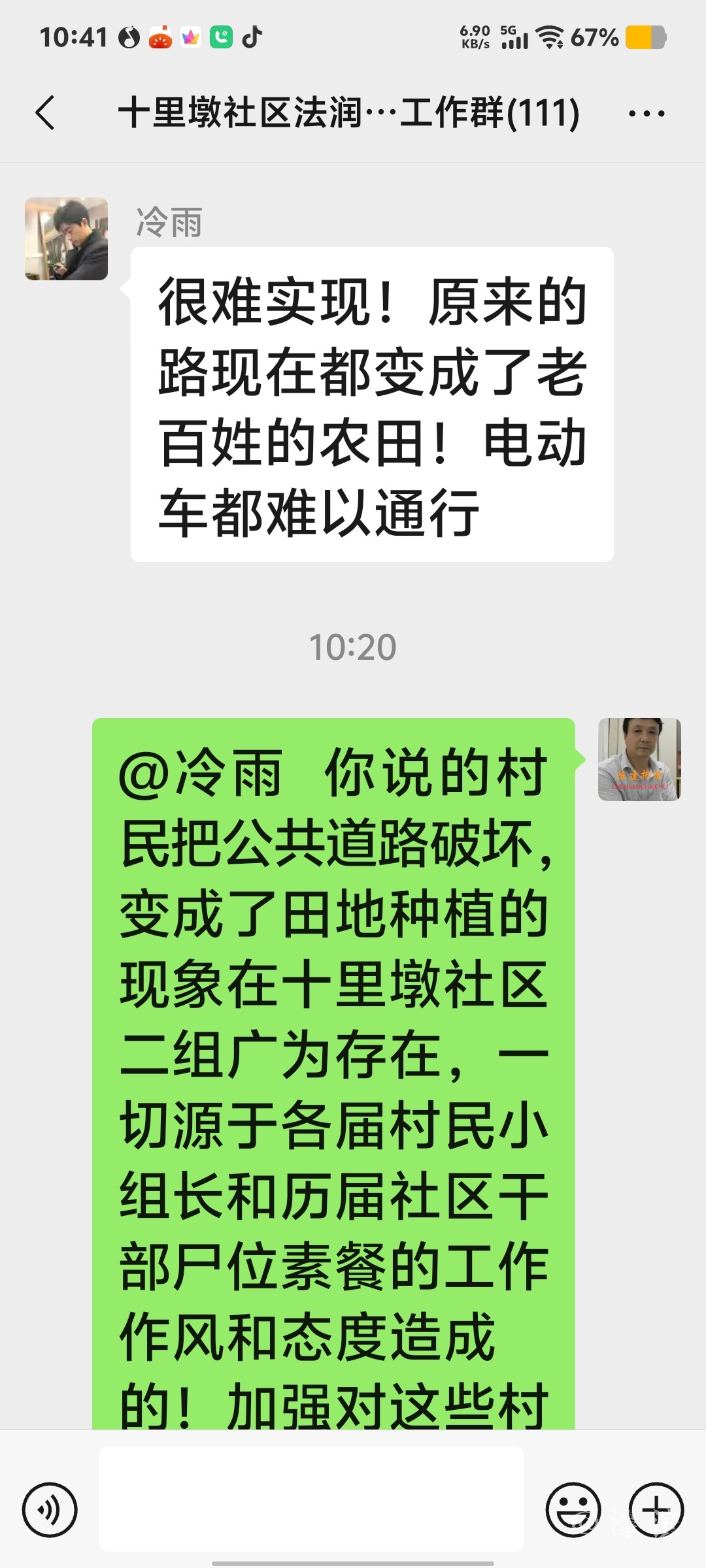Go back from the group chat
This screenshot has height=1568, width=706.
[44, 112]
